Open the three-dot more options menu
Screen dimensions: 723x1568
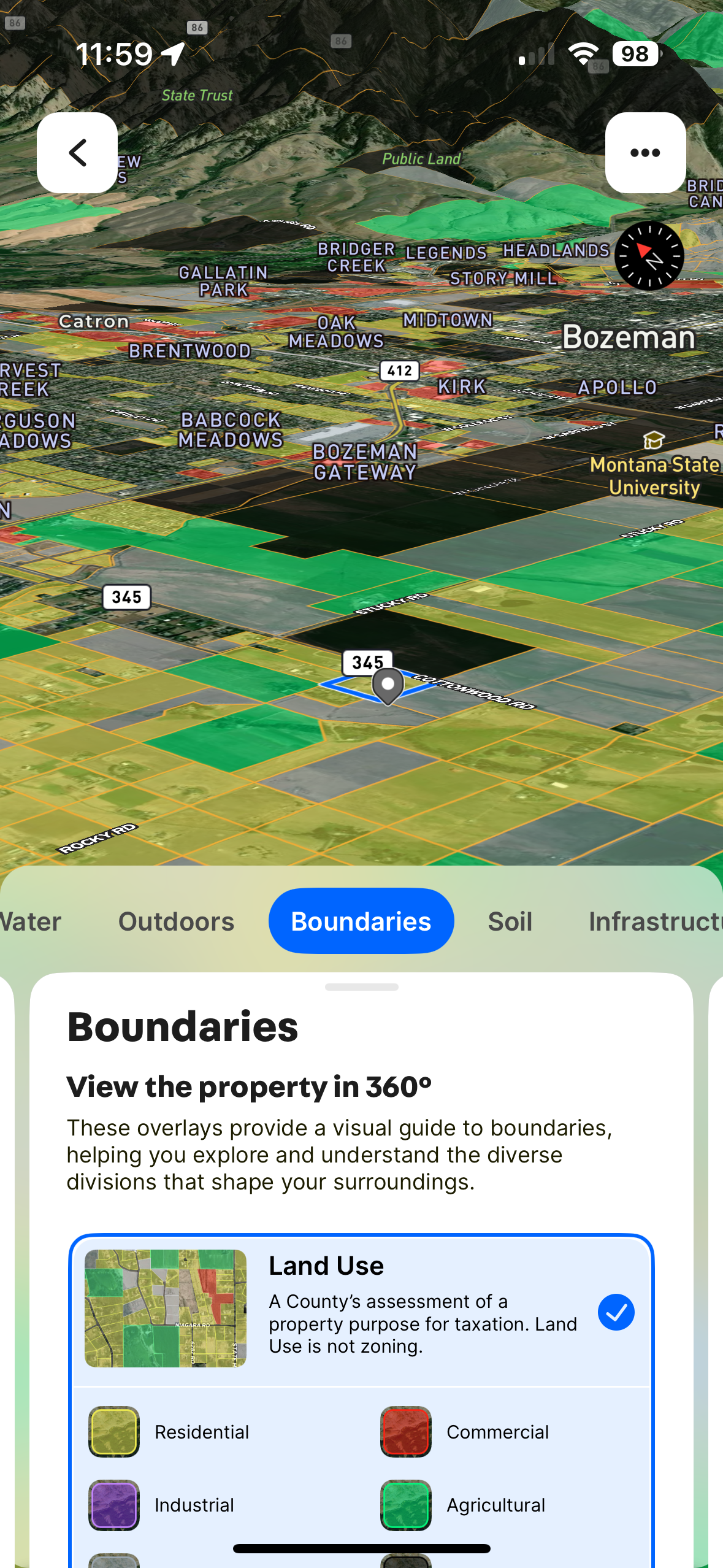645,153
